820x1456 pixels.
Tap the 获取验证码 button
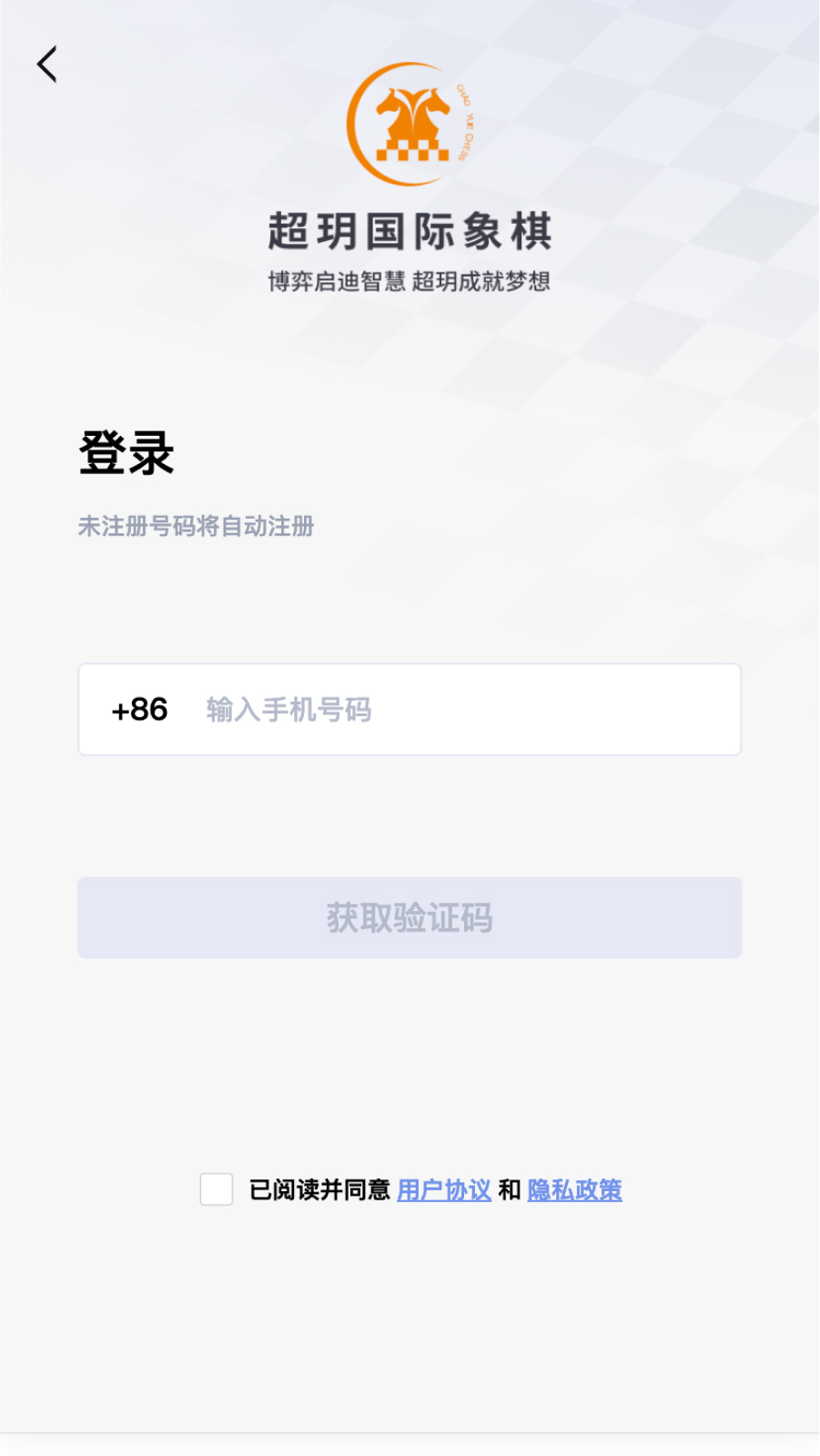(x=410, y=917)
